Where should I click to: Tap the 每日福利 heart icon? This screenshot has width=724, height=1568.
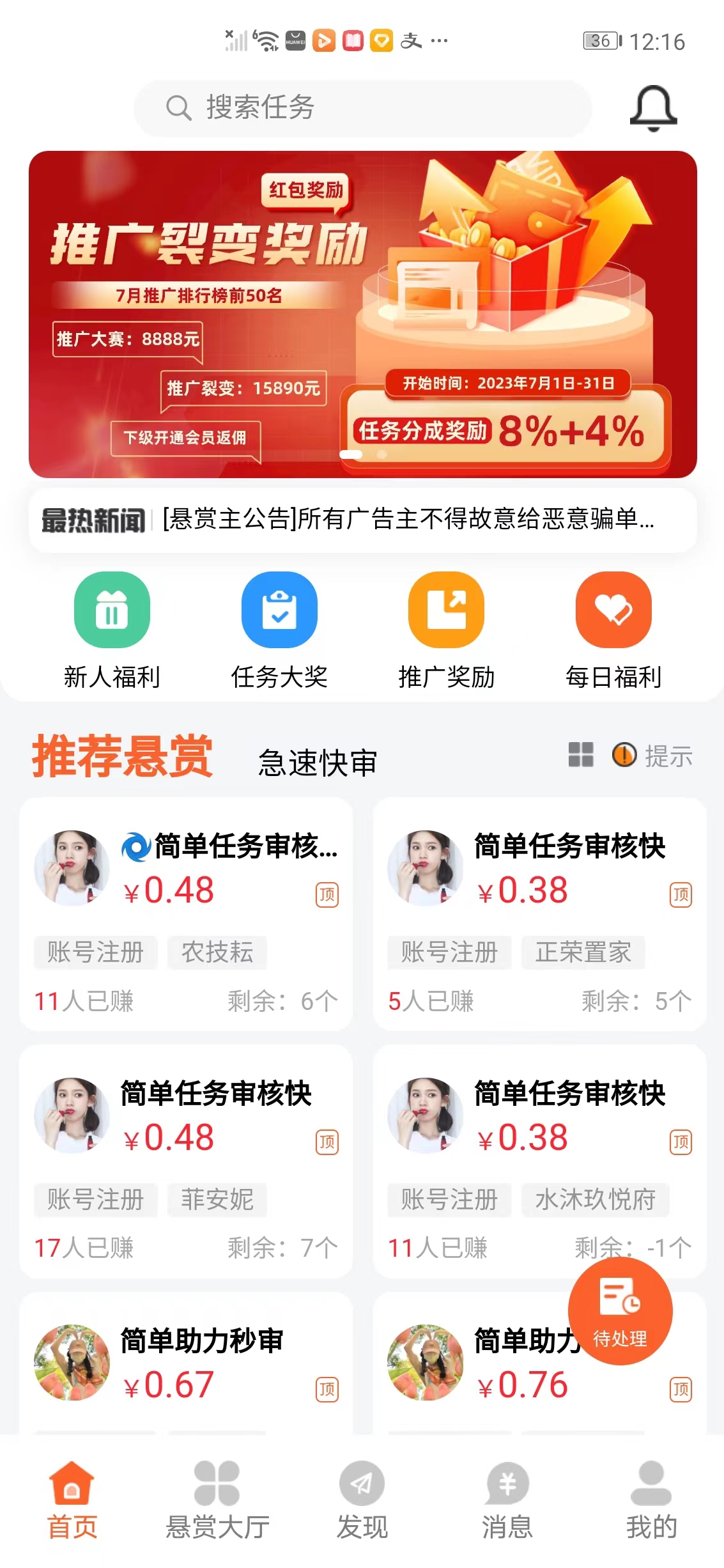click(x=612, y=610)
